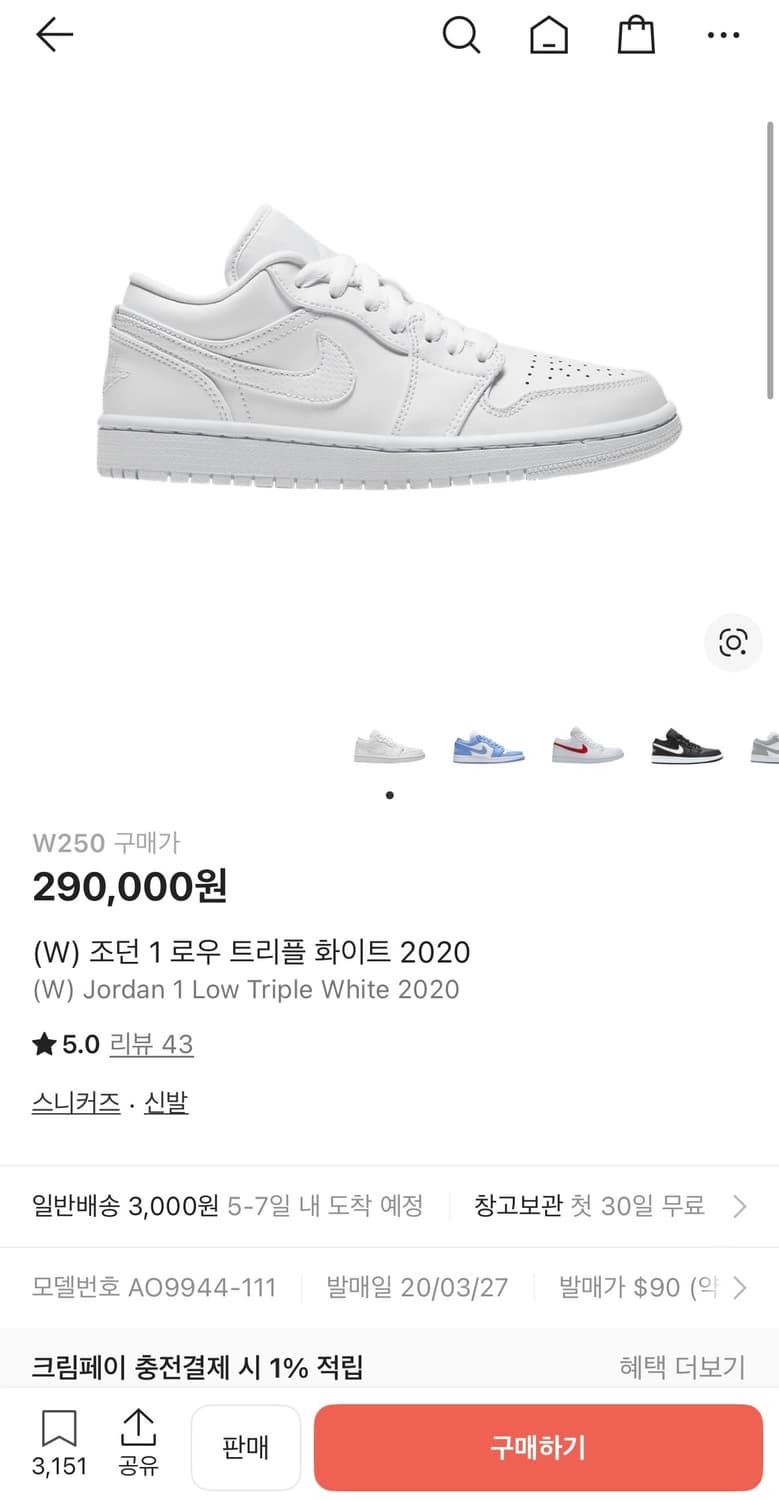Tap the camera visual search icon on the image
The image size is (779, 1500).
(x=733, y=643)
